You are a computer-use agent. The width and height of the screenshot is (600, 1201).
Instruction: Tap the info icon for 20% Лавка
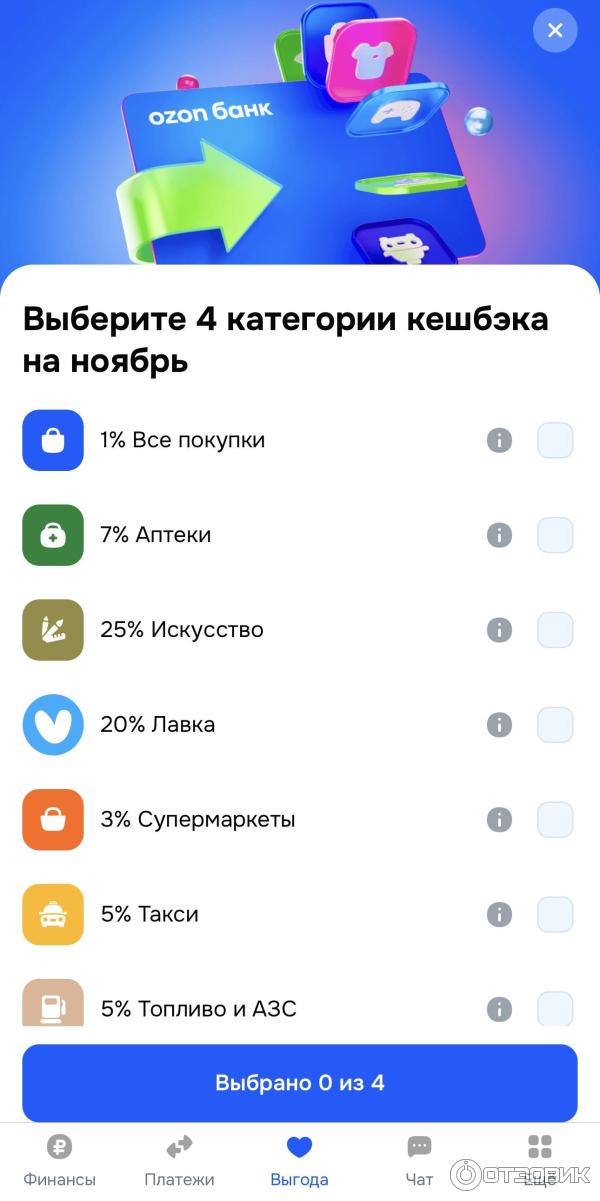(x=499, y=725)
